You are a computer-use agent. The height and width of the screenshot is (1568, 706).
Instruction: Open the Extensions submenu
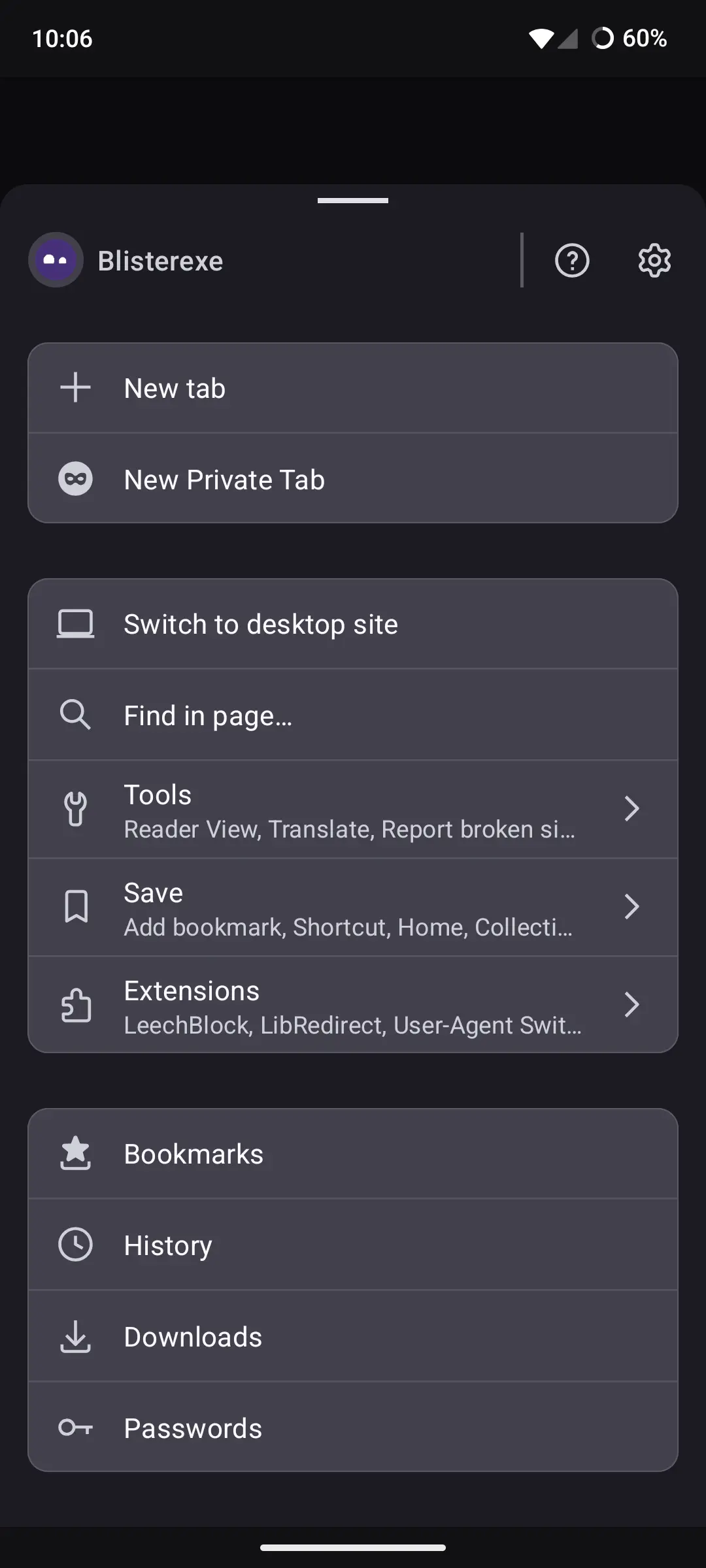click(x=353, y=1005)
